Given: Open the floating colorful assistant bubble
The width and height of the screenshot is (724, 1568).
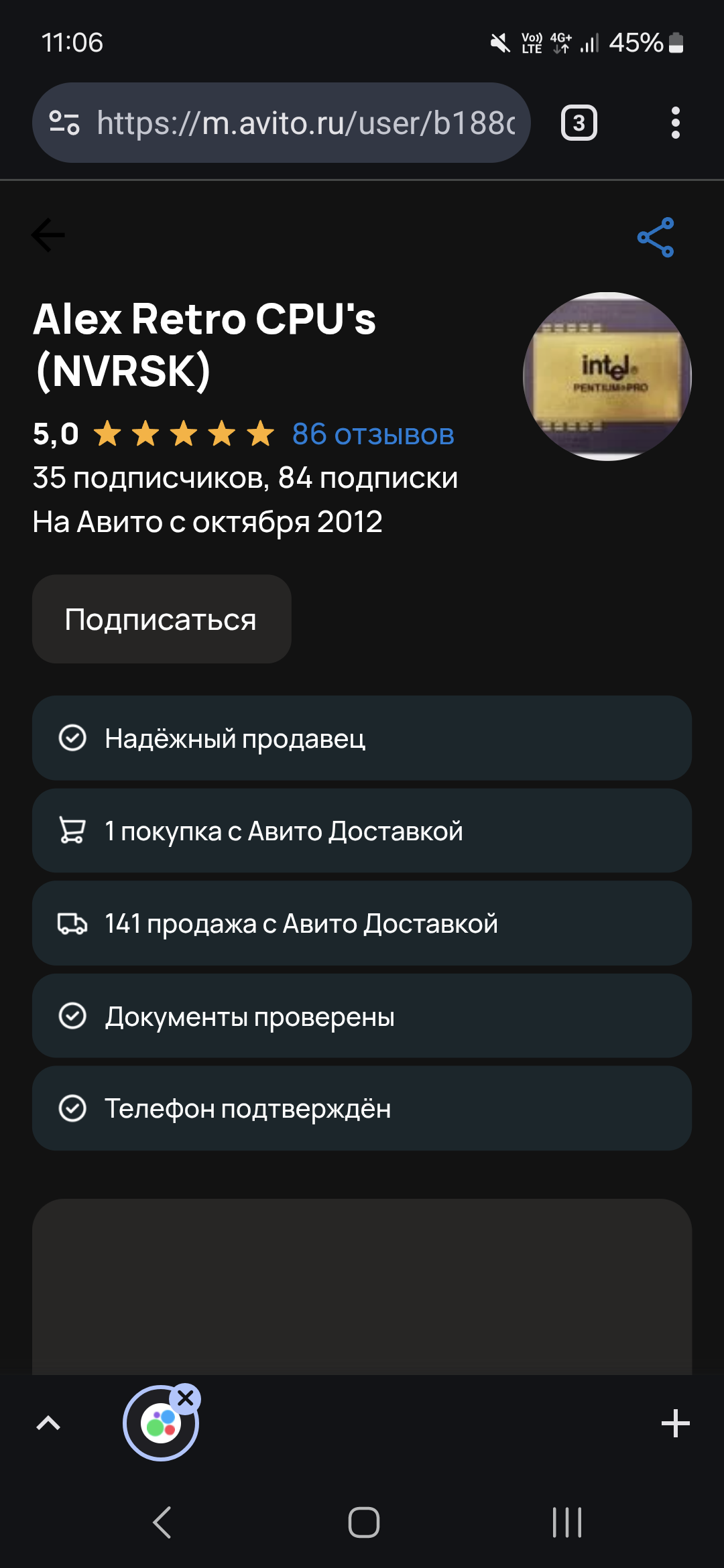Looking at the screenshot, I should pyautogui.click(x=159, y=1425).
